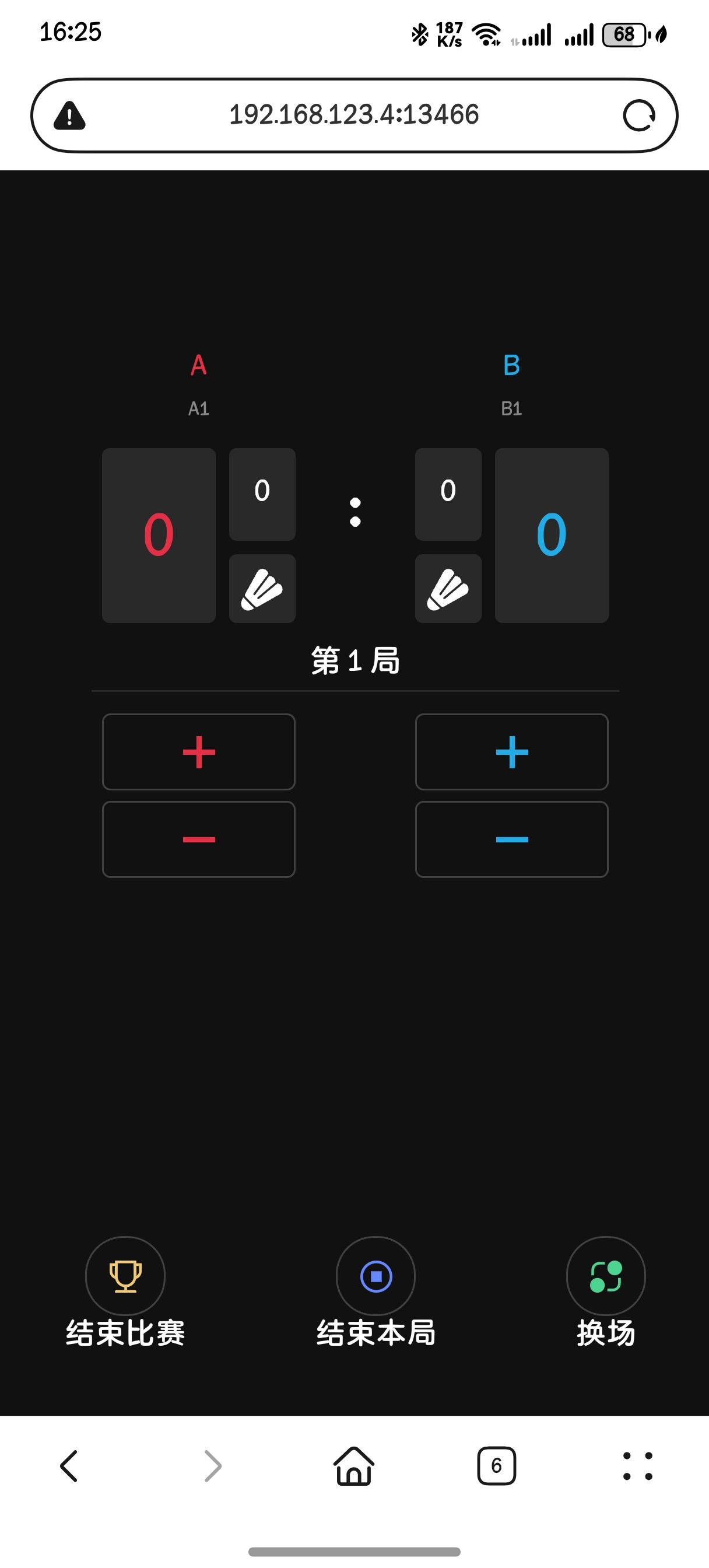View site security warning icon
The width and height of the screenshot is (709, 1568).
point(69,115)
